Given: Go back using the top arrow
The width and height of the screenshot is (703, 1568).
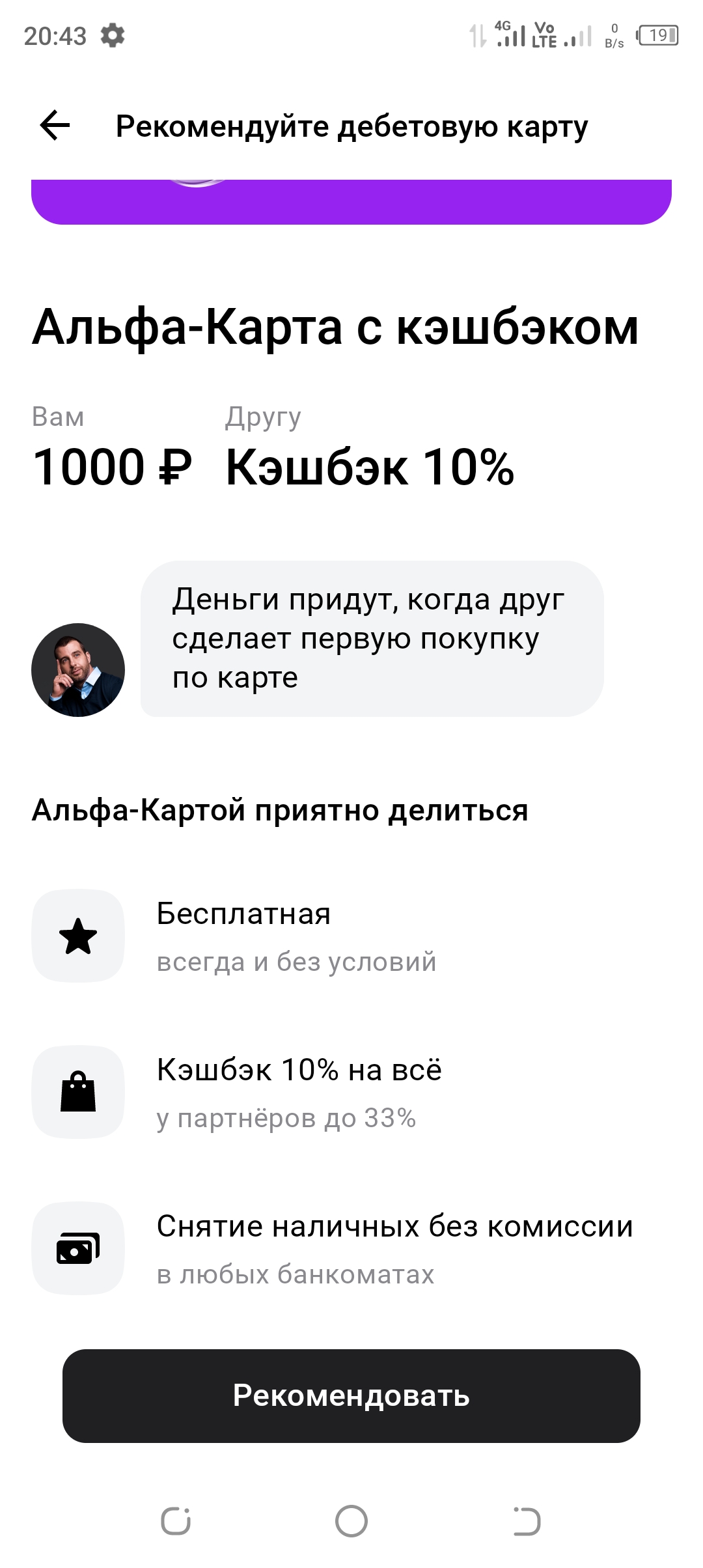Looking at the screenshot, I should 55,126.
